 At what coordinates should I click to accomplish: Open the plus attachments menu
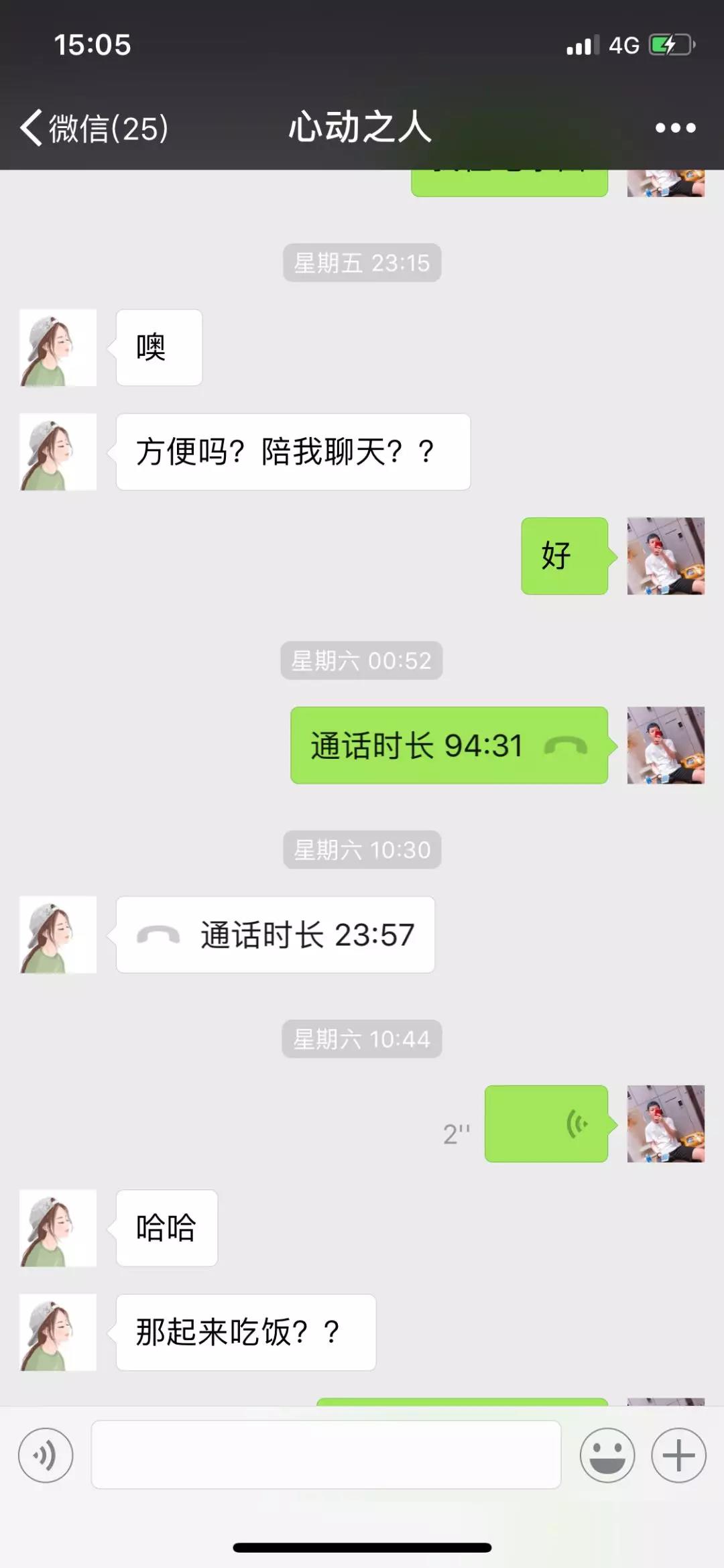tap(678, 1455)
